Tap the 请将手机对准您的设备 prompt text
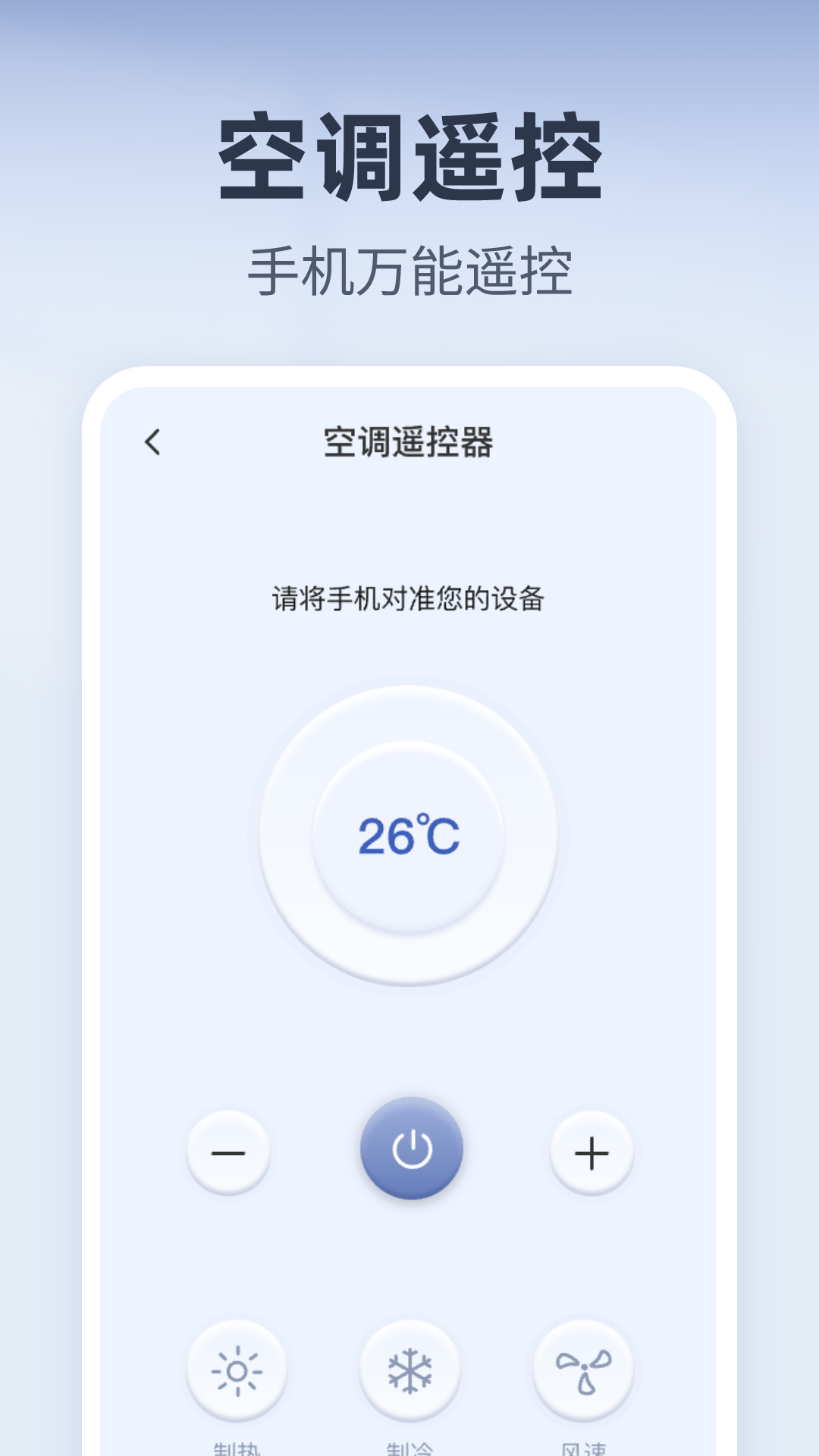 pos(409,599)
